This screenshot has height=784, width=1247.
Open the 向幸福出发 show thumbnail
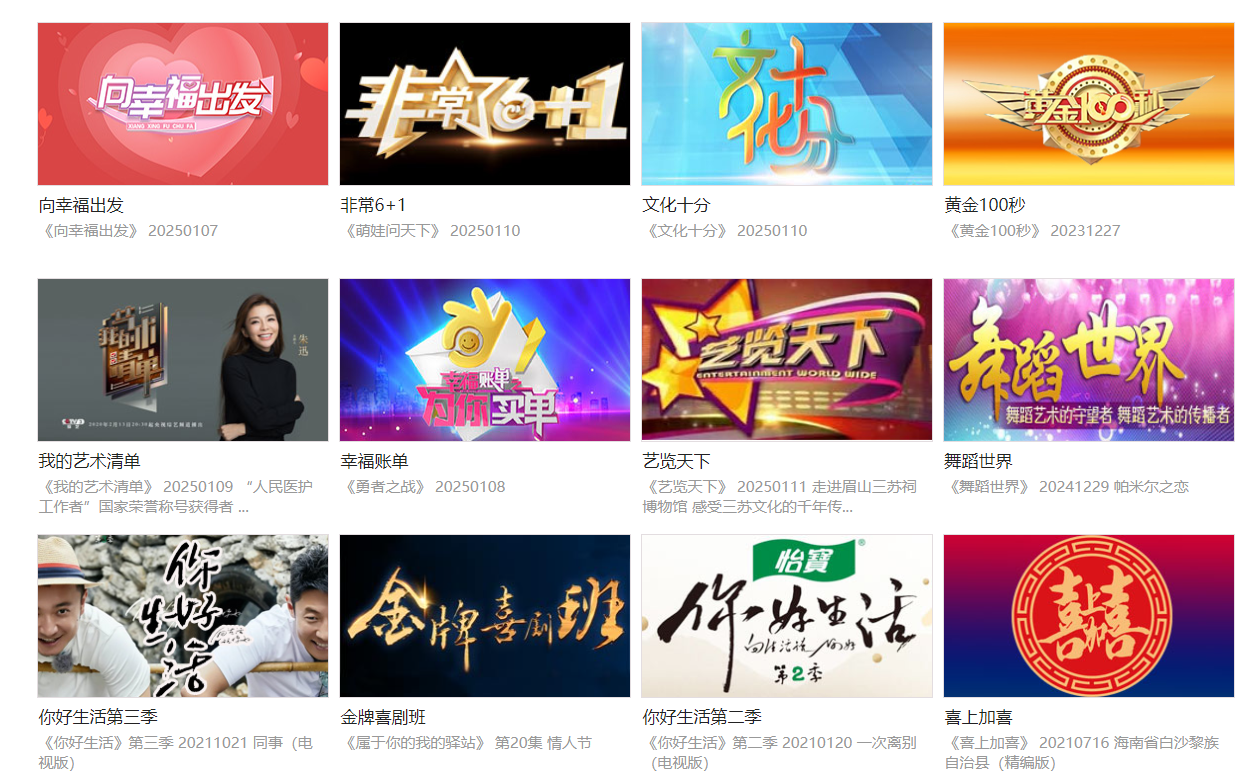click(x=183, y=104)
